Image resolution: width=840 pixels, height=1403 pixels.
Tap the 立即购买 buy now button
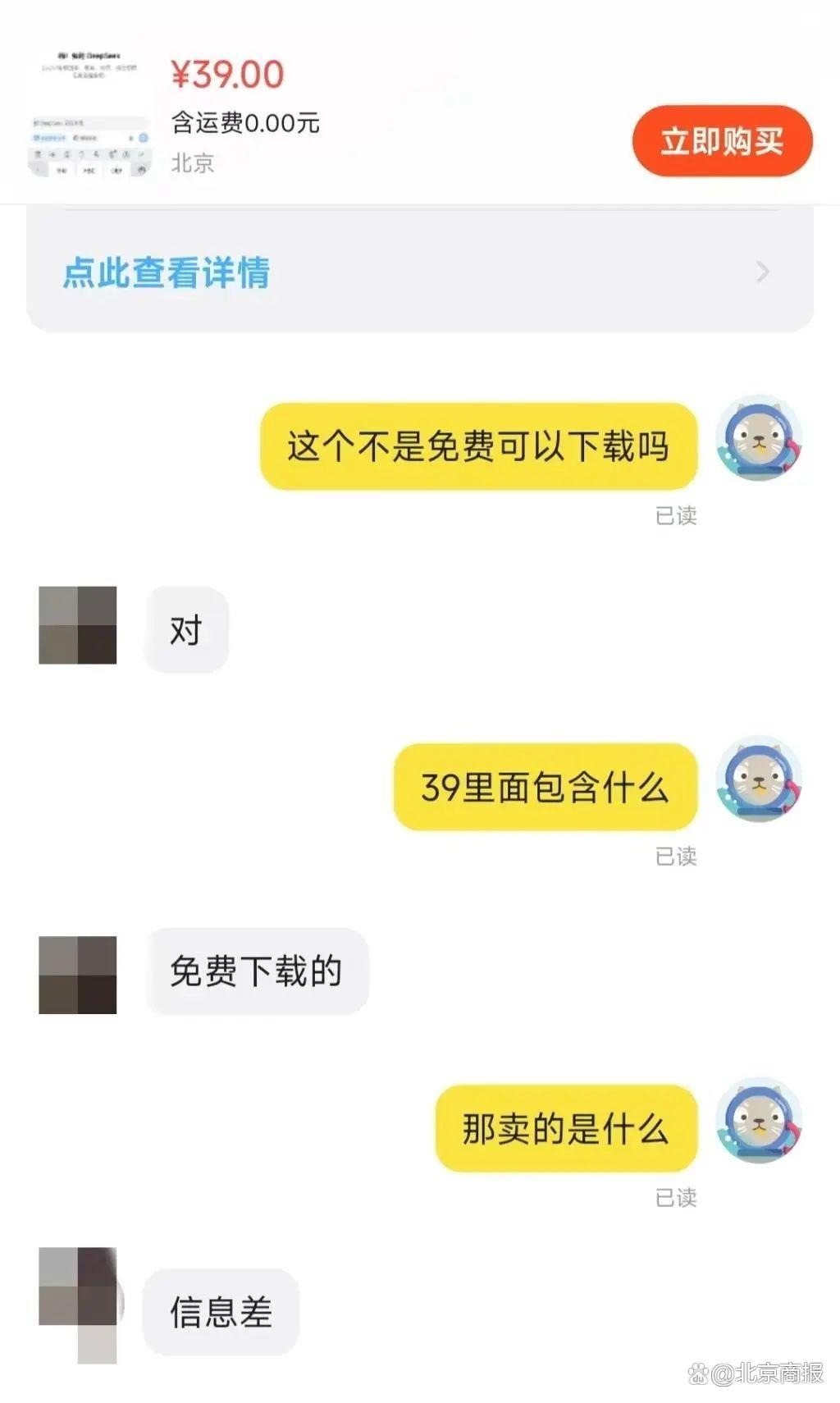pos(721,141)
